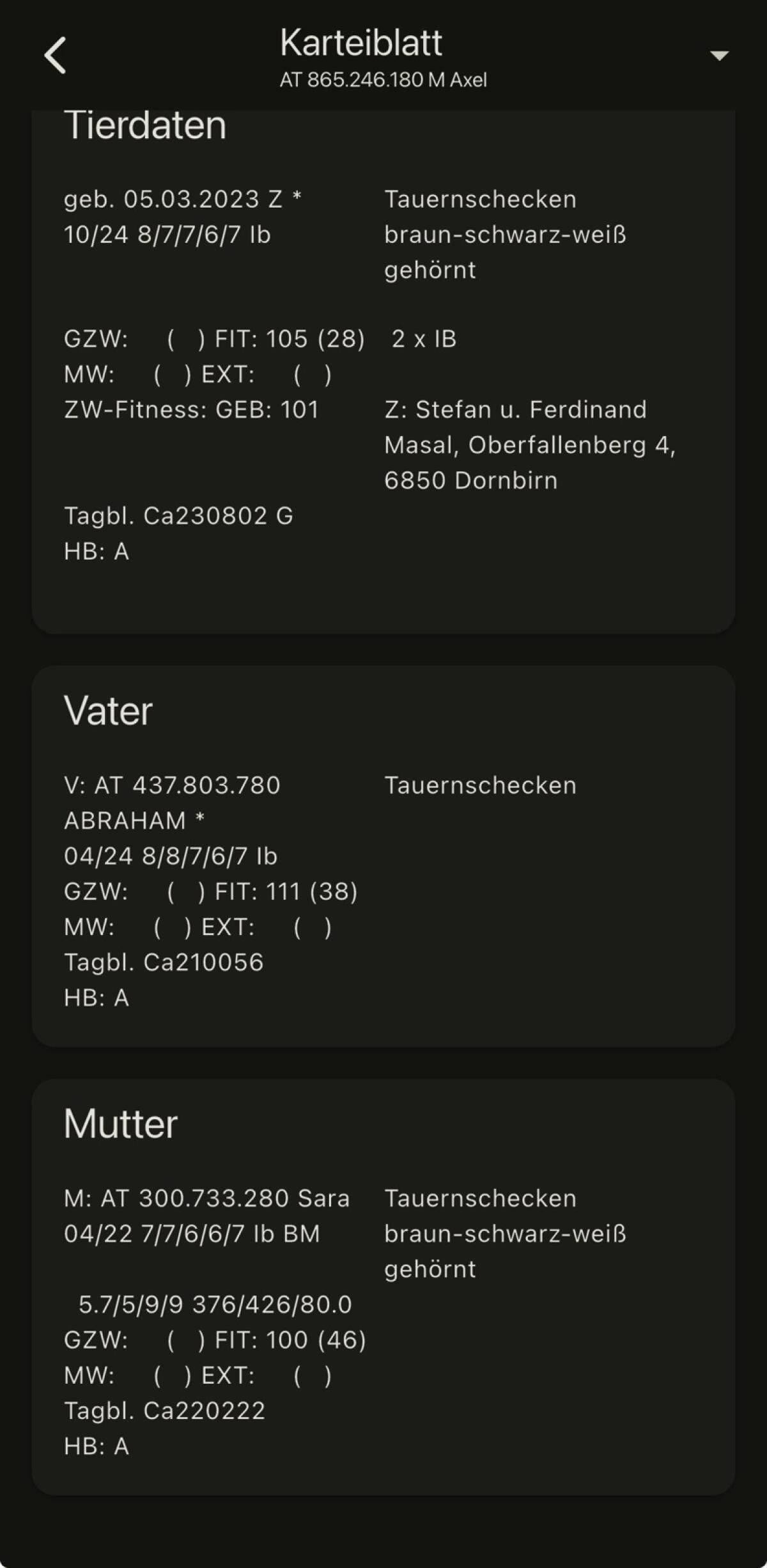Open the Vater card for ABRAHAM
Viewport: 767px width, 1568px height.
(383, 856)
